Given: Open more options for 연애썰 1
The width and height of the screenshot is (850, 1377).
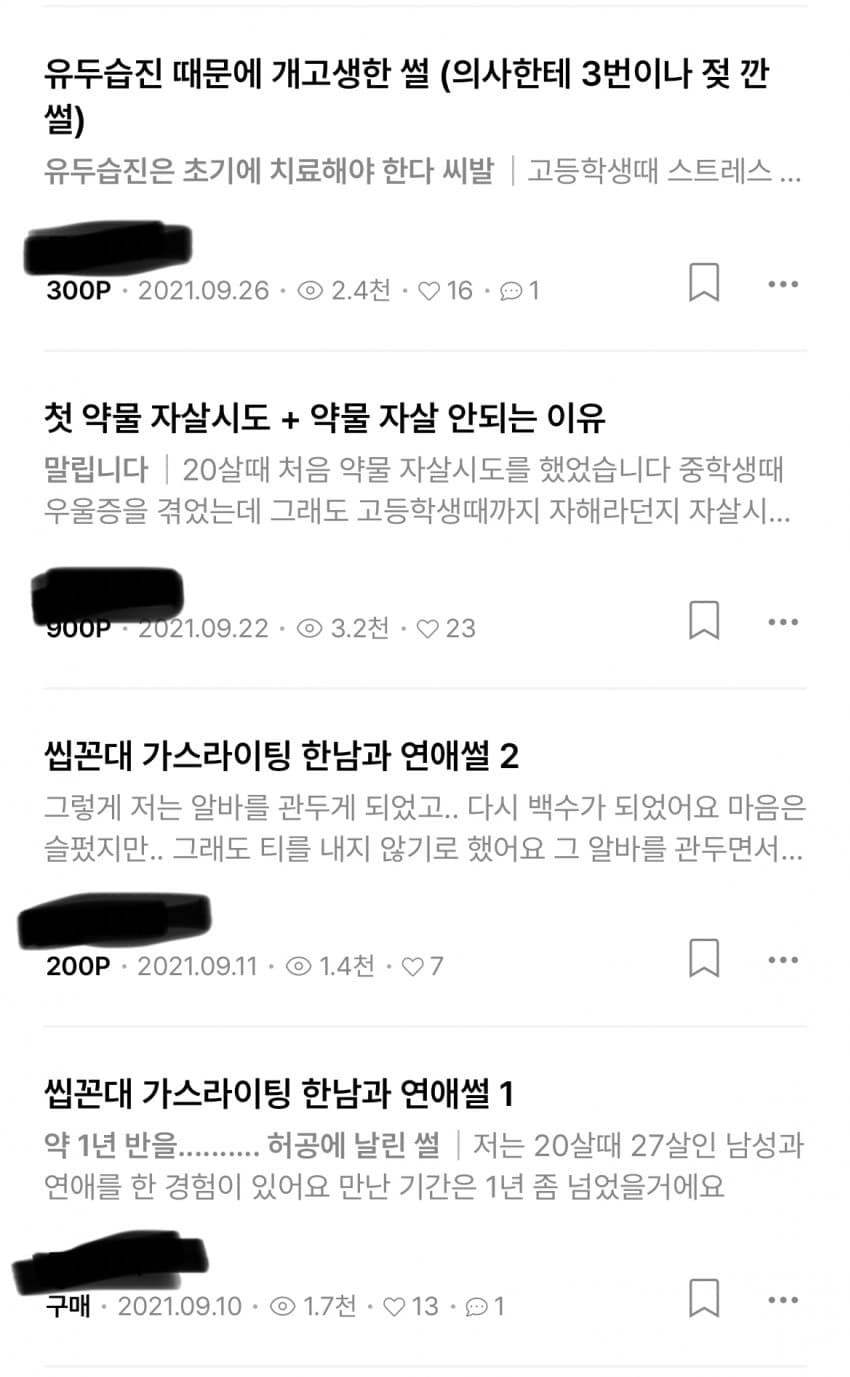Looking at the screenshot, I should click(x=783, y=1299).
